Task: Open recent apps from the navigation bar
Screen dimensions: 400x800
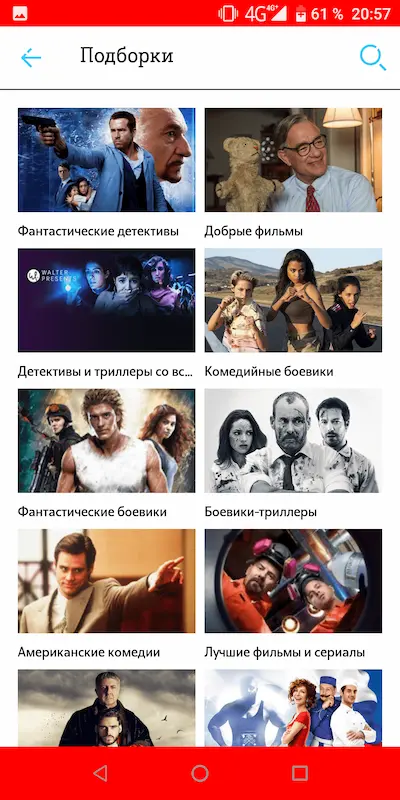Action: [300, 773]
